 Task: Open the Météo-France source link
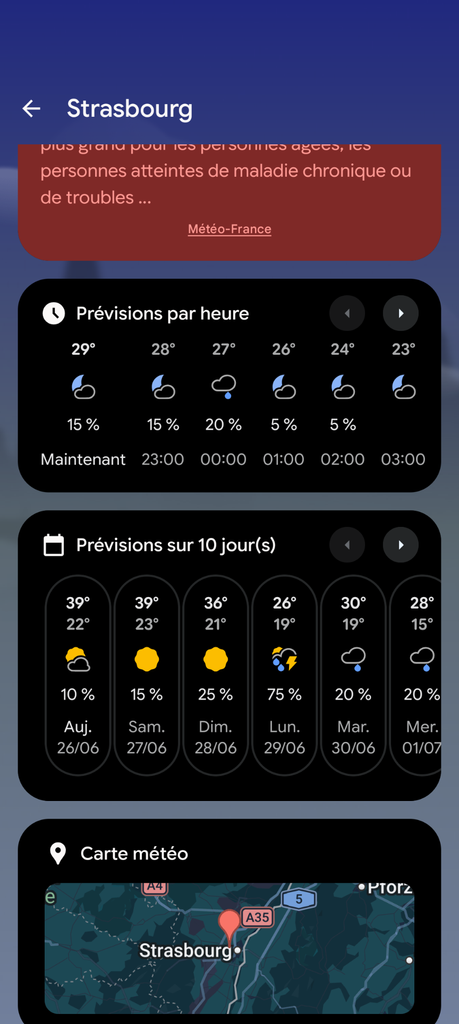[229, 229]
